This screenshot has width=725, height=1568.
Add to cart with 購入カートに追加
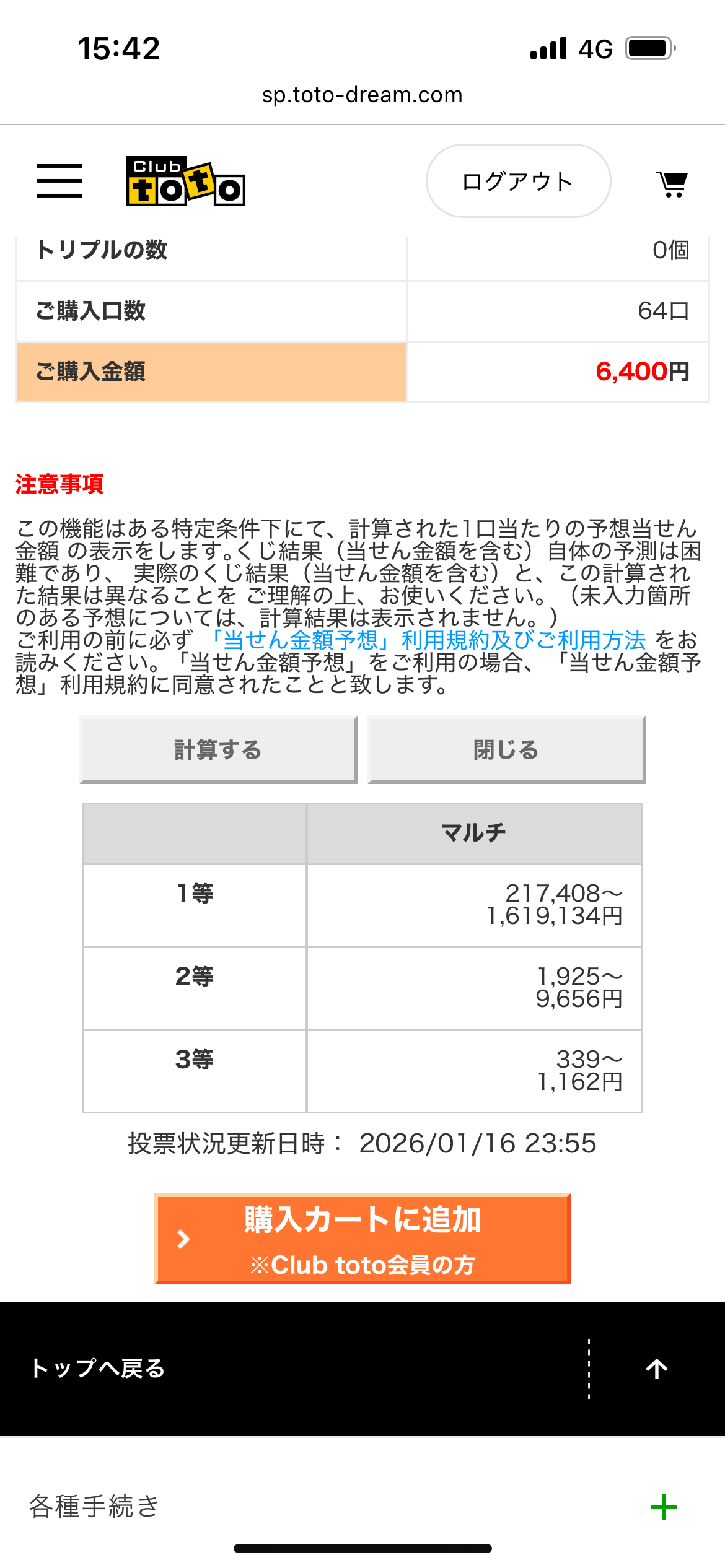pos(362,1239)
